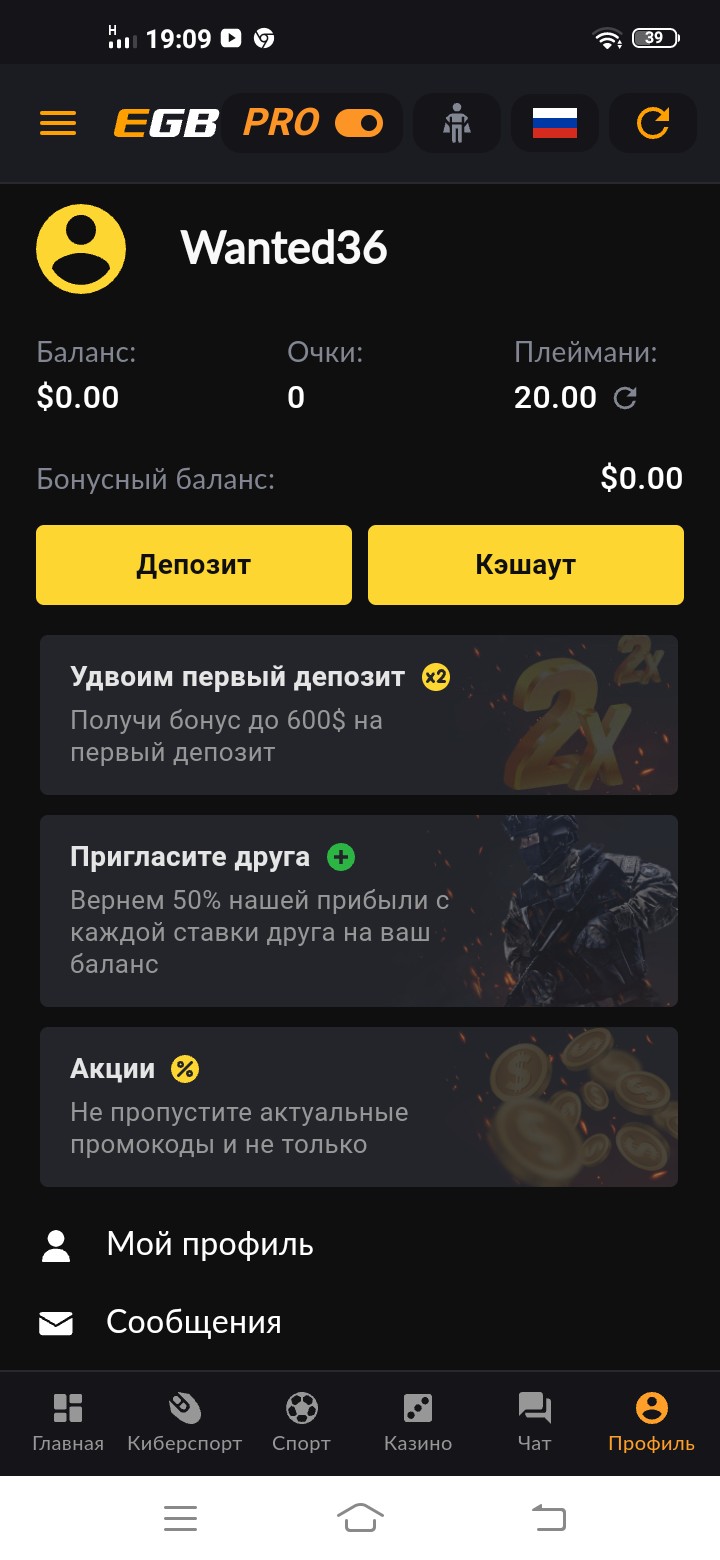This screenshot has width=720, height=1560.
Task: Go back with the system back button
Action: 547,1518
